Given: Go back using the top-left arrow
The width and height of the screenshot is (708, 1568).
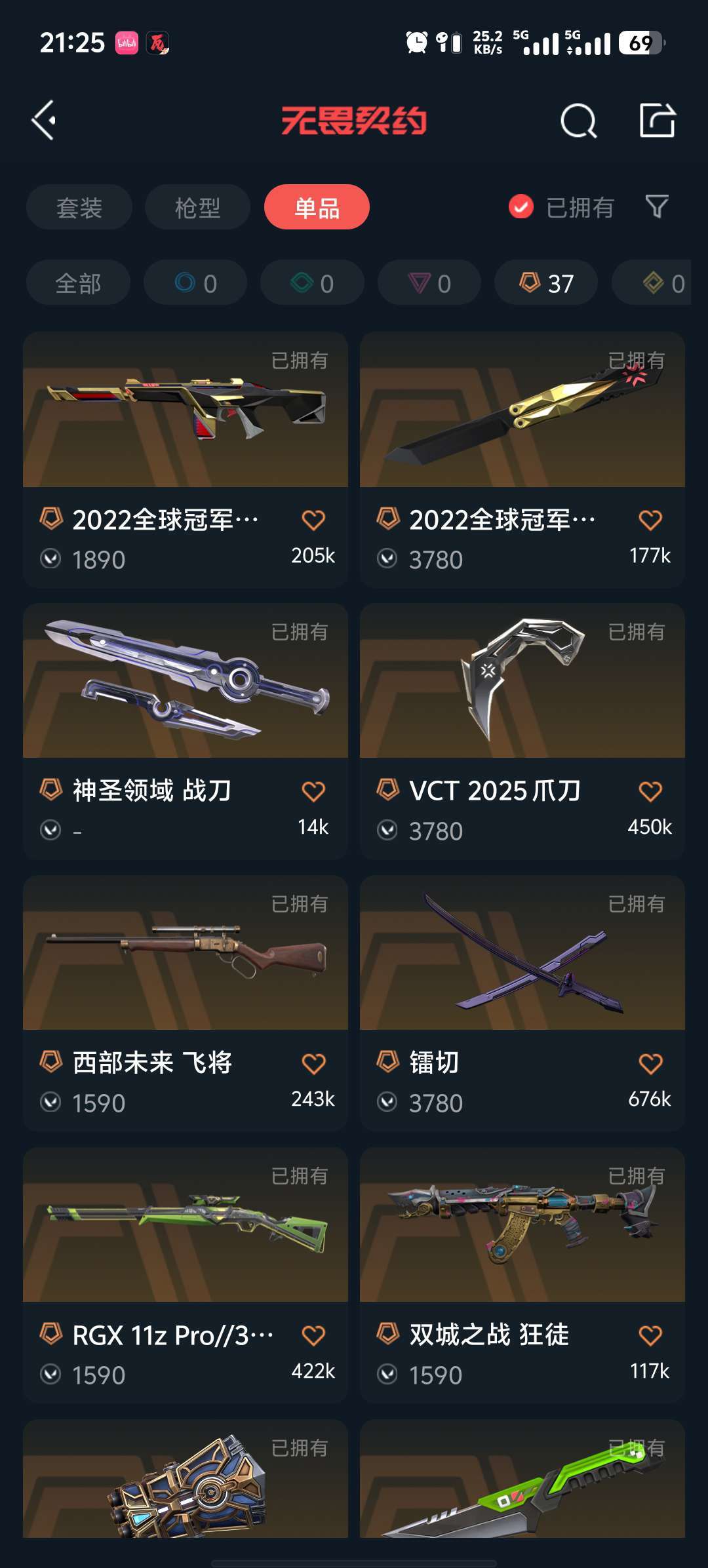Looking at the screenshot, I should [x=45, y=121].
